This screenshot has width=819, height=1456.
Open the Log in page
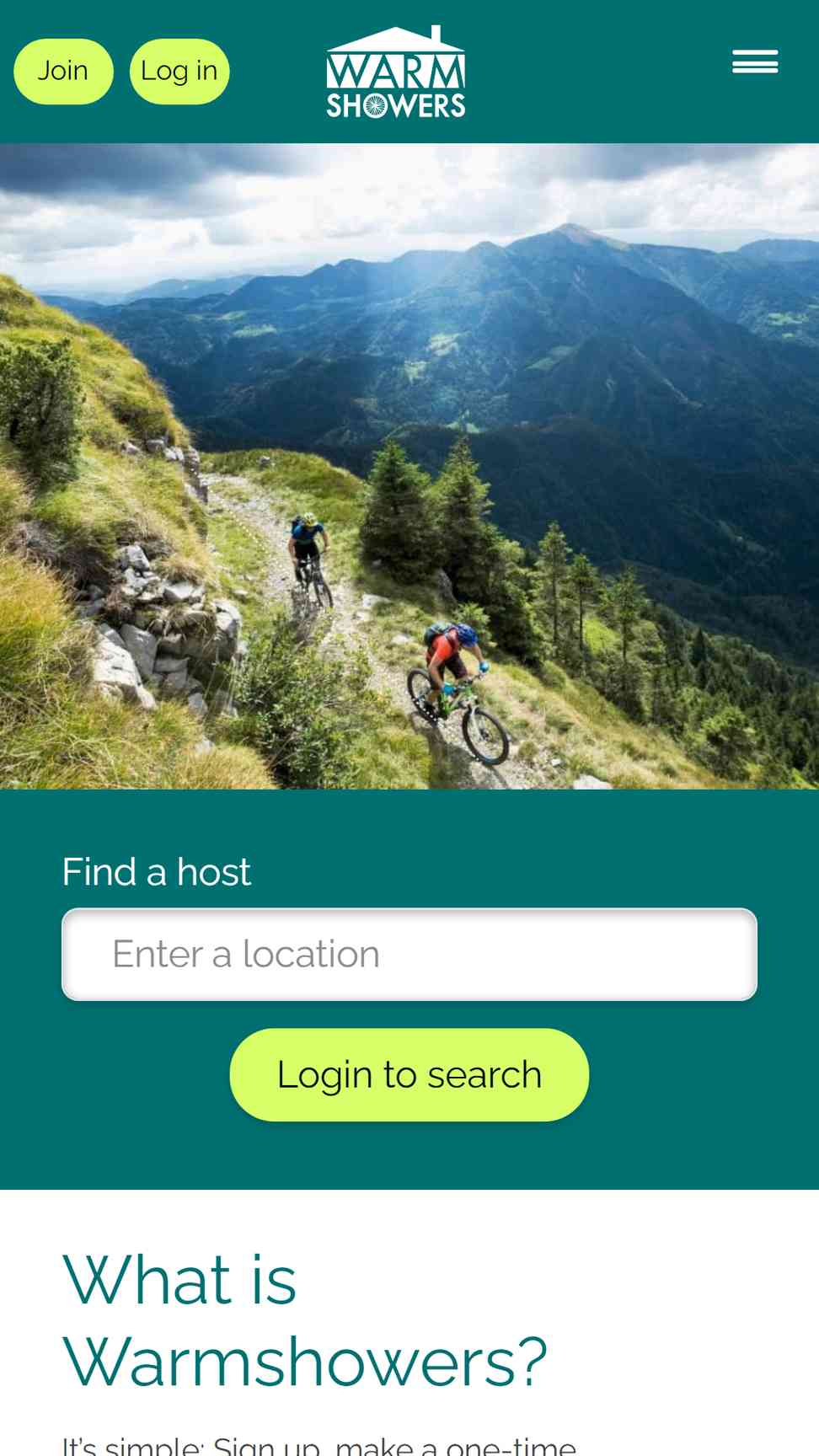(x=179, y=72)
